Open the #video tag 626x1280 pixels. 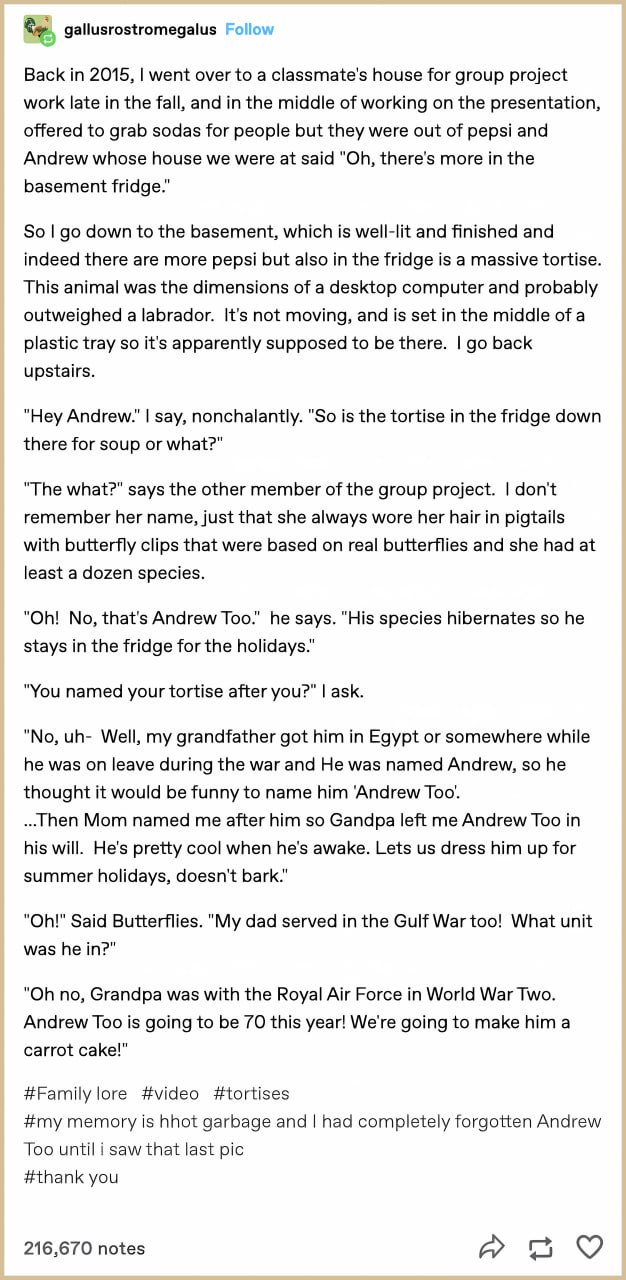170,1093
